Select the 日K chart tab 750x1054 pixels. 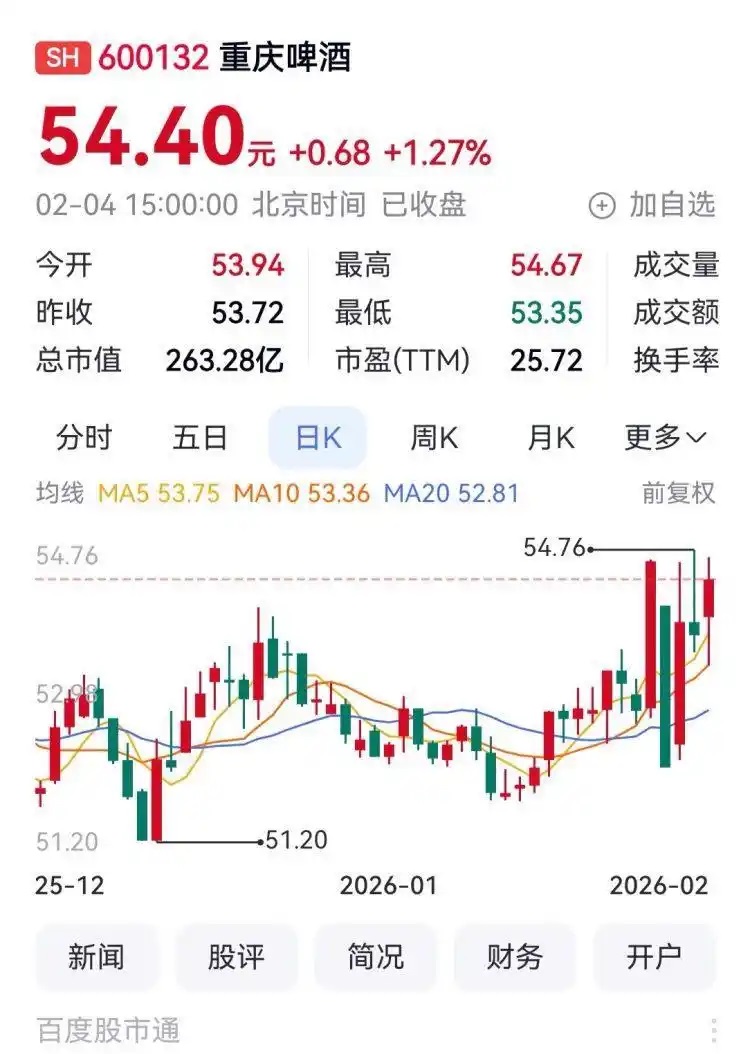(318, 437)
